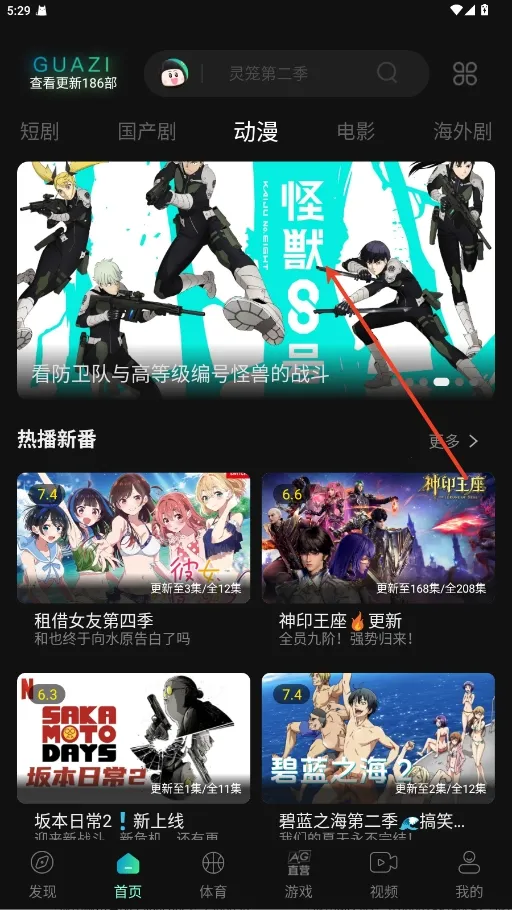This screenshot has width=512, height=910.
Task: Switch to the 体育 bottom tab
Action: (x=213, y=875)
